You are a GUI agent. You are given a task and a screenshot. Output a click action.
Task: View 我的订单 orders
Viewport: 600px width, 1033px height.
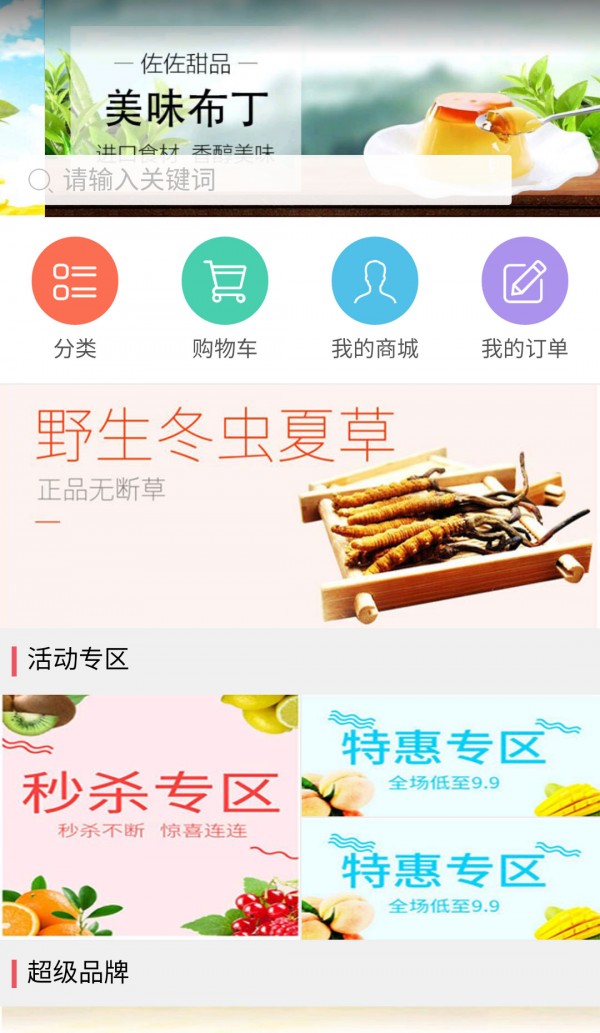coord(525,281)
